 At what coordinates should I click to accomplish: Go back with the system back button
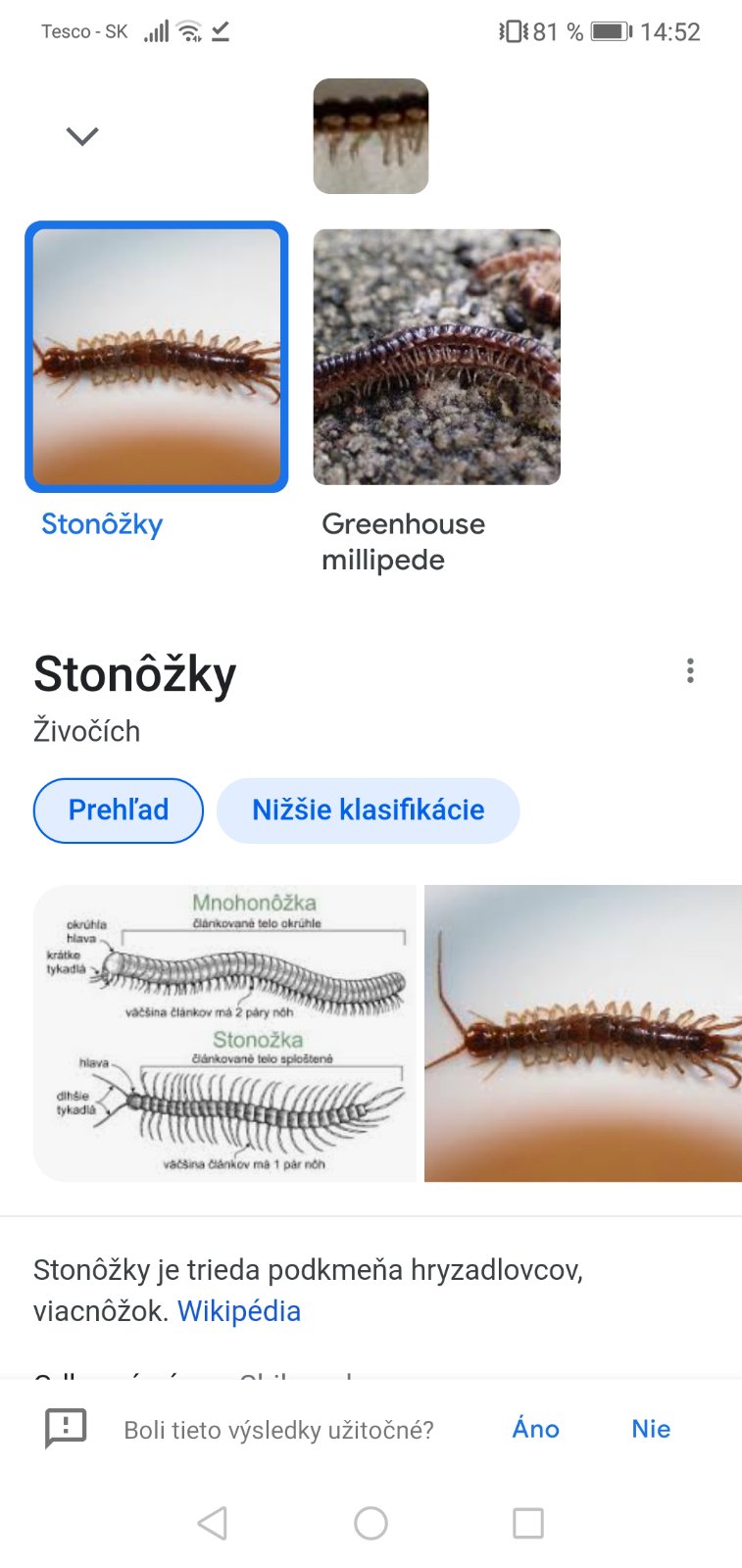213,1523
